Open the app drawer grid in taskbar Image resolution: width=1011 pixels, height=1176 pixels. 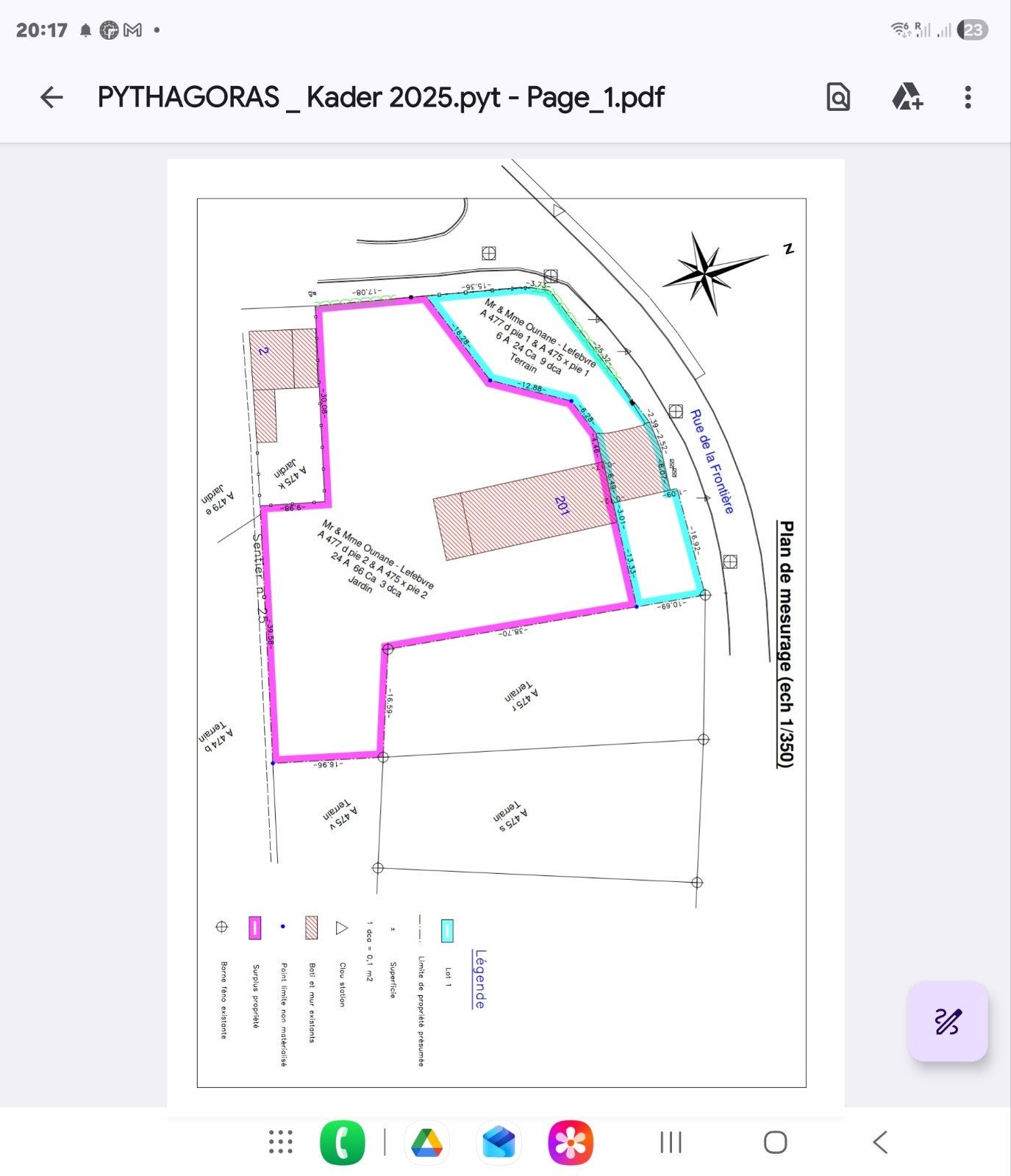pyautogui.click(x=281, y=1142)
